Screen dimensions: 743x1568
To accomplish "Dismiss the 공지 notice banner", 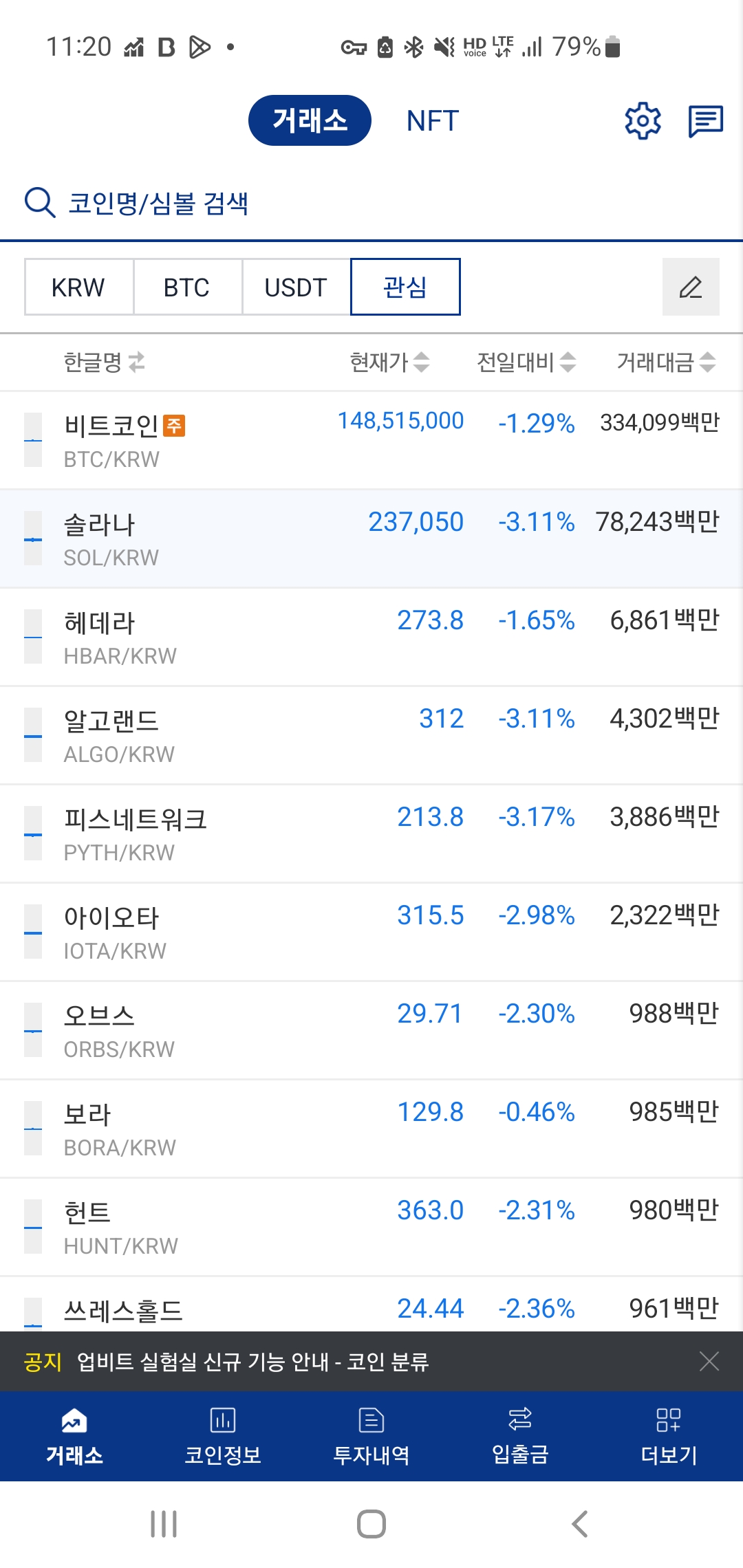I will [x=709, y=1361].
